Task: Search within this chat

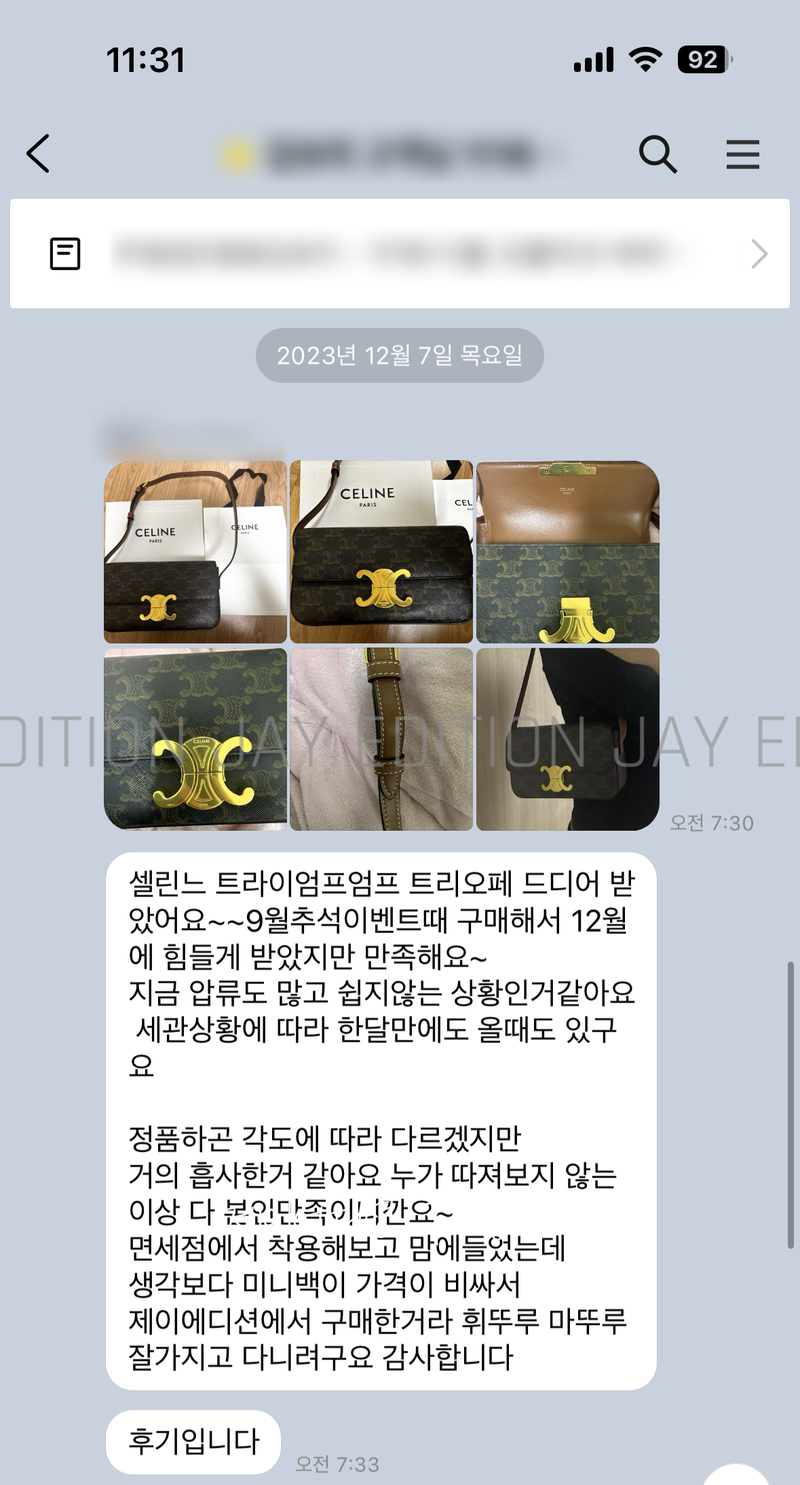Action: [x=657, y=154]
